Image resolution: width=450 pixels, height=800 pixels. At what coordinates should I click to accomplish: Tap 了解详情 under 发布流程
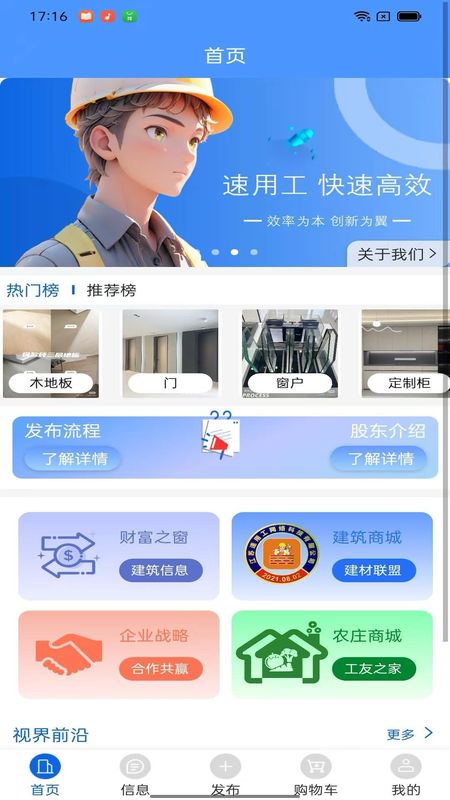(74, 459)
